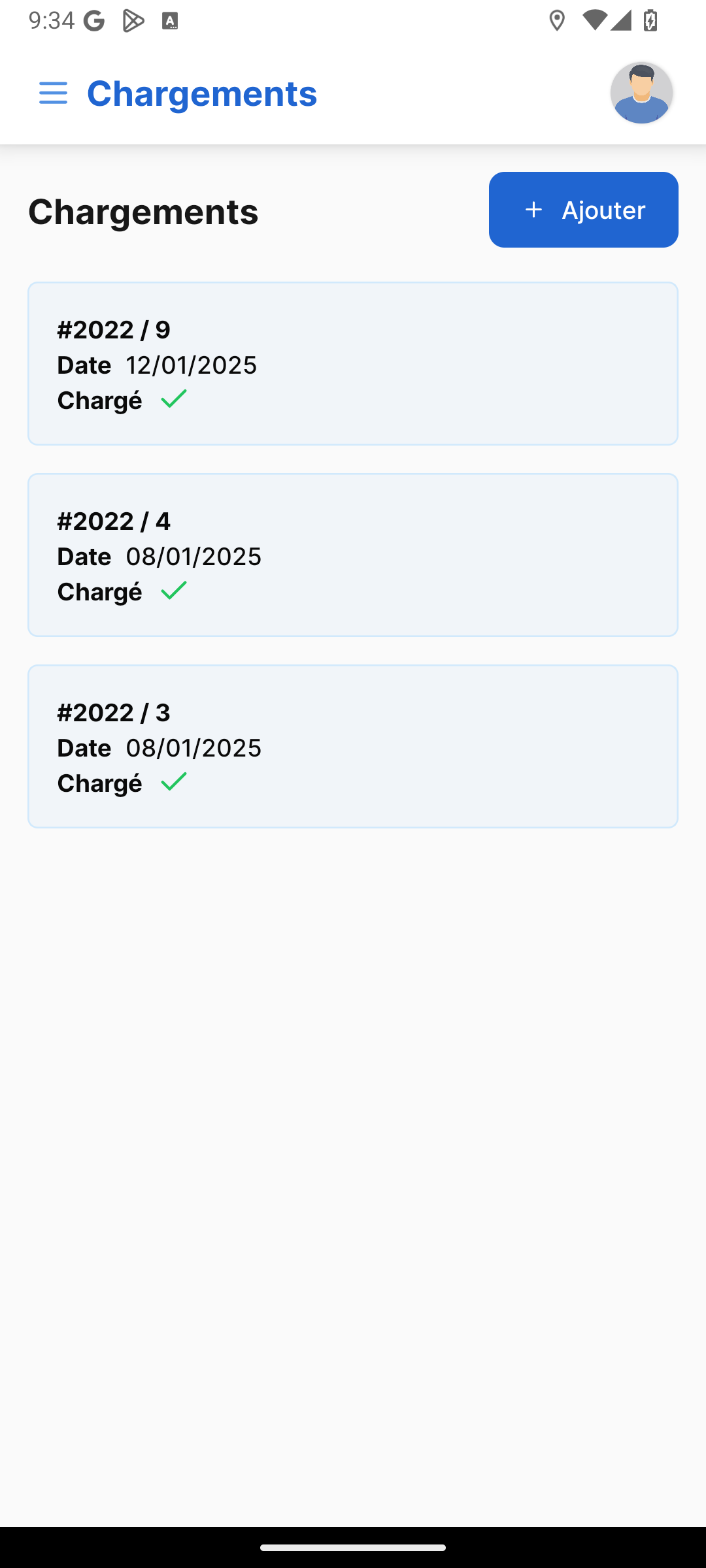706x1568 pixels.
Task: Open chargement #2022 / 9
Action: point(353,363)
